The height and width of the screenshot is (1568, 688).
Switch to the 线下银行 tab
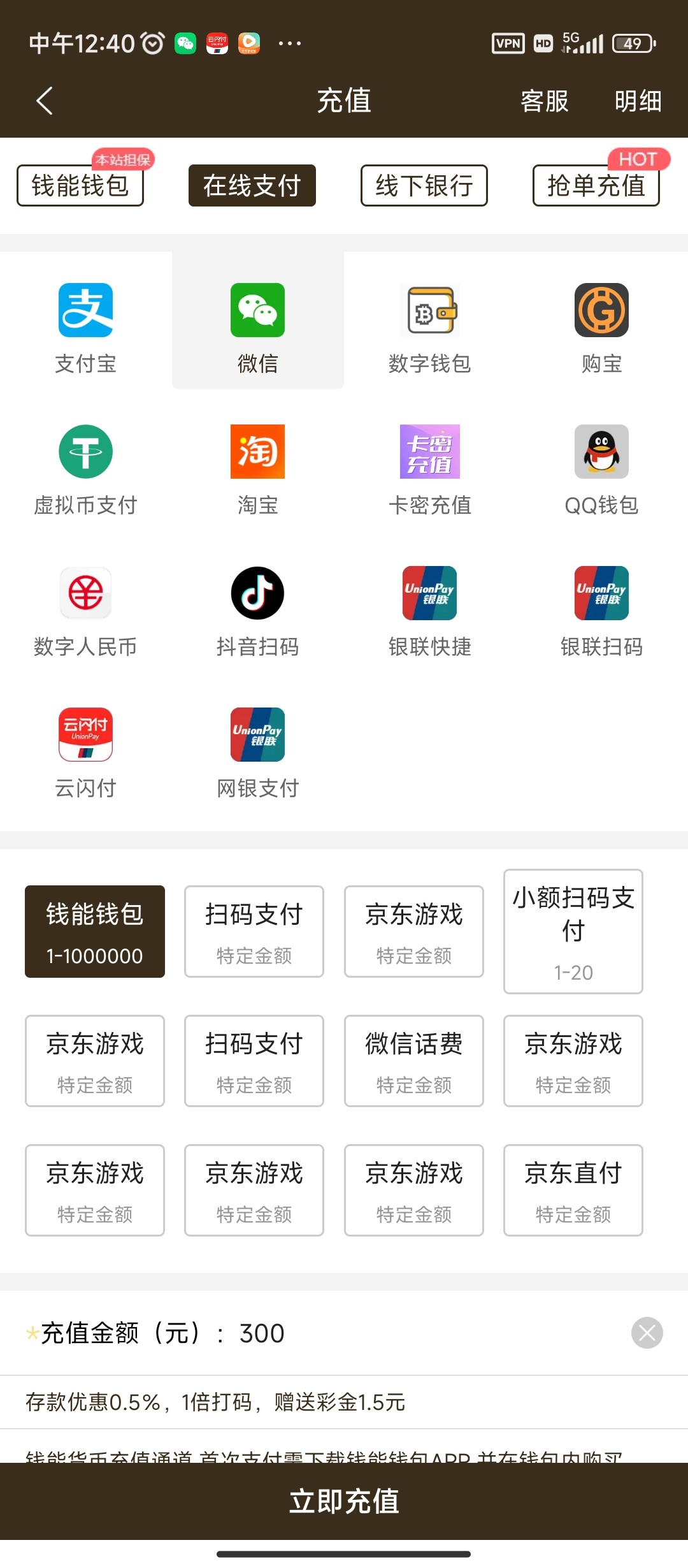pos(424,185)
